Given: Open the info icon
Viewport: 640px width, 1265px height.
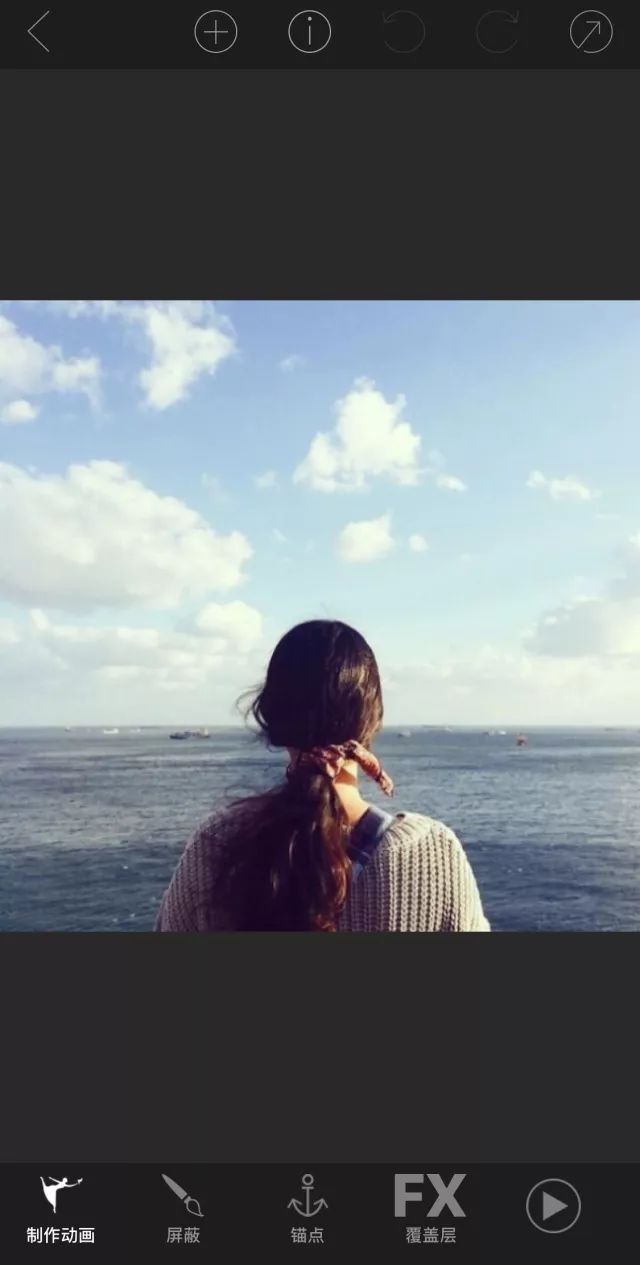Looking at the screenshot, I should pyautogui.click(x=309, y=32).
